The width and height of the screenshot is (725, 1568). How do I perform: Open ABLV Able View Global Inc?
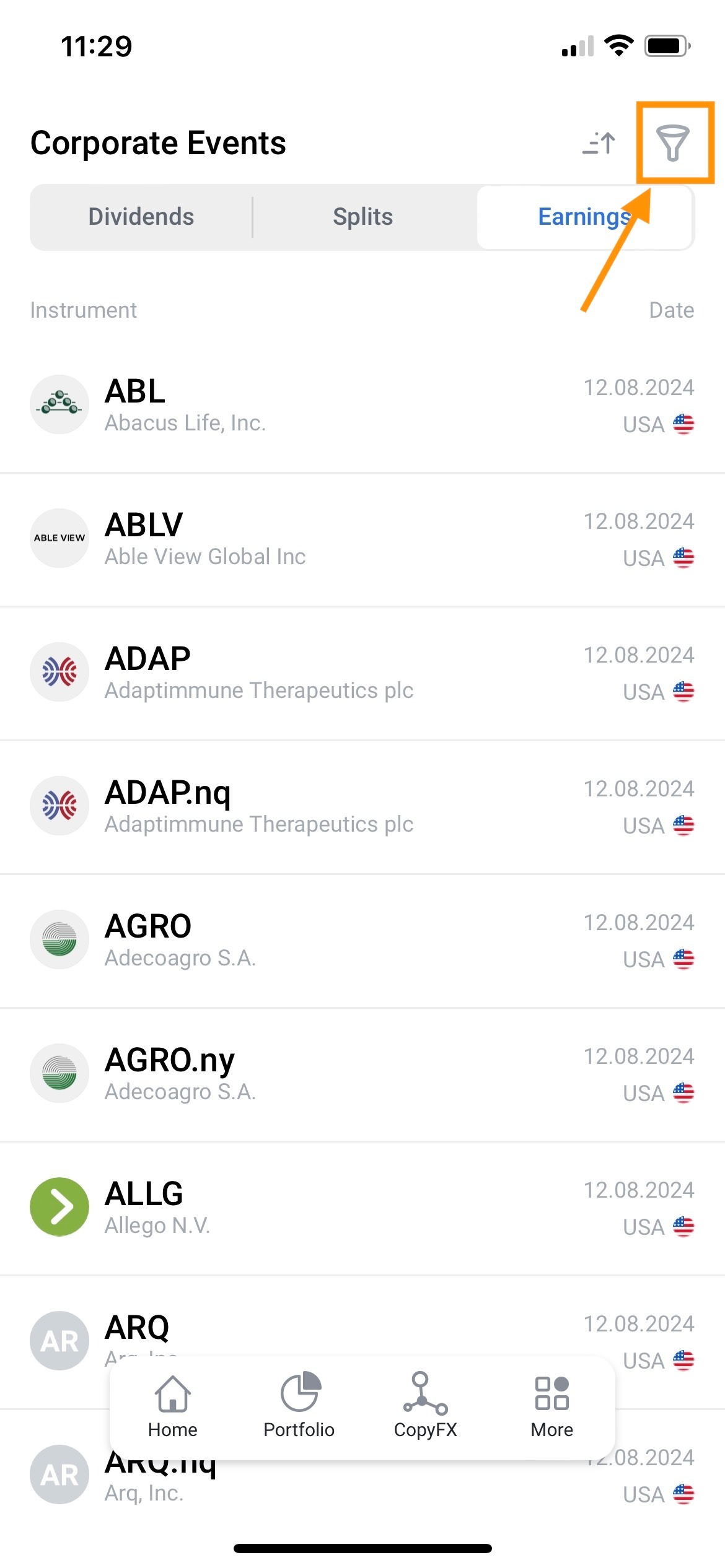point(362,539)
